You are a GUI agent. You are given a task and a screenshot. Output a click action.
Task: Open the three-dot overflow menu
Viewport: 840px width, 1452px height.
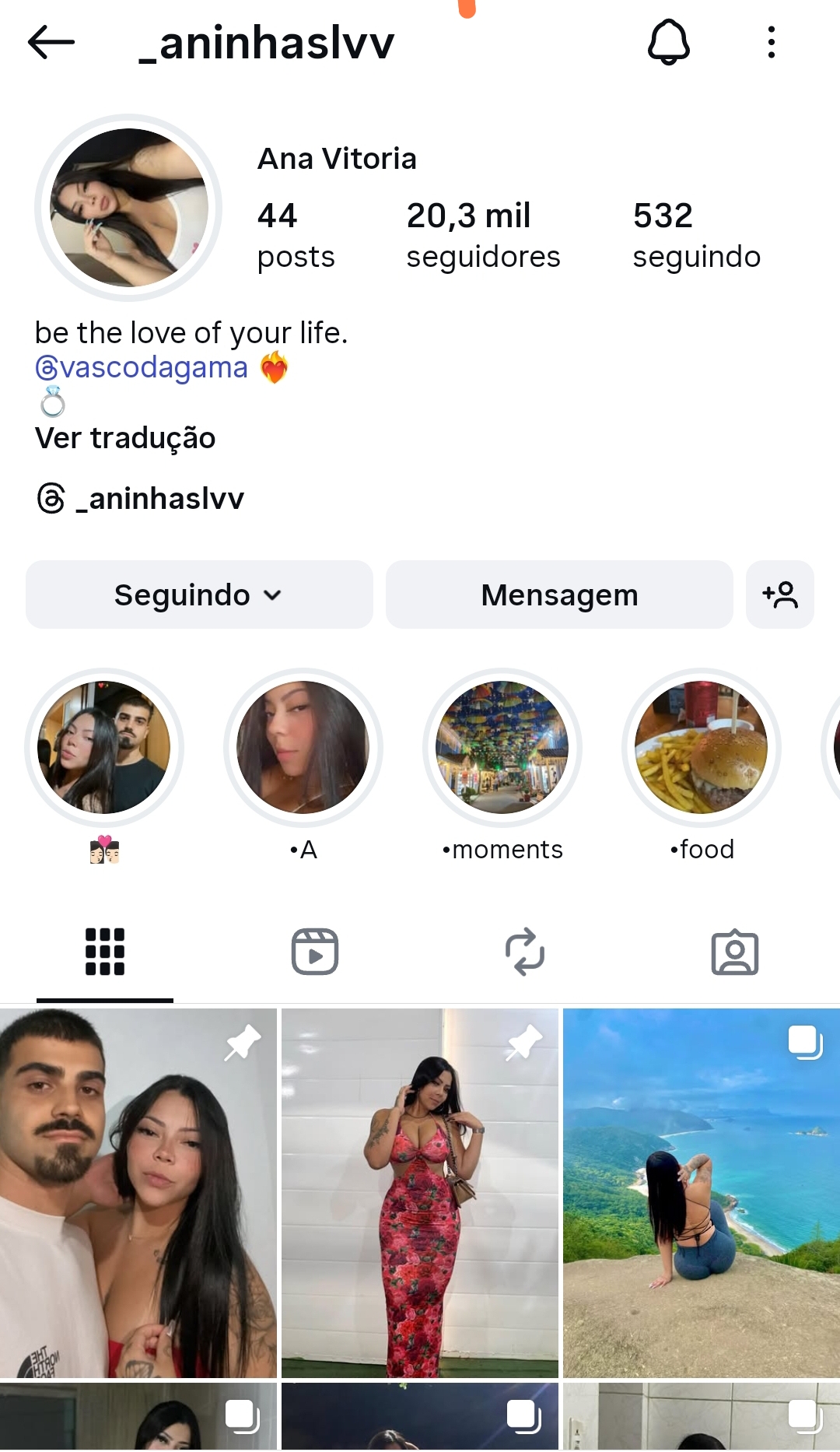pyautogui.click(x=771, y=42)
